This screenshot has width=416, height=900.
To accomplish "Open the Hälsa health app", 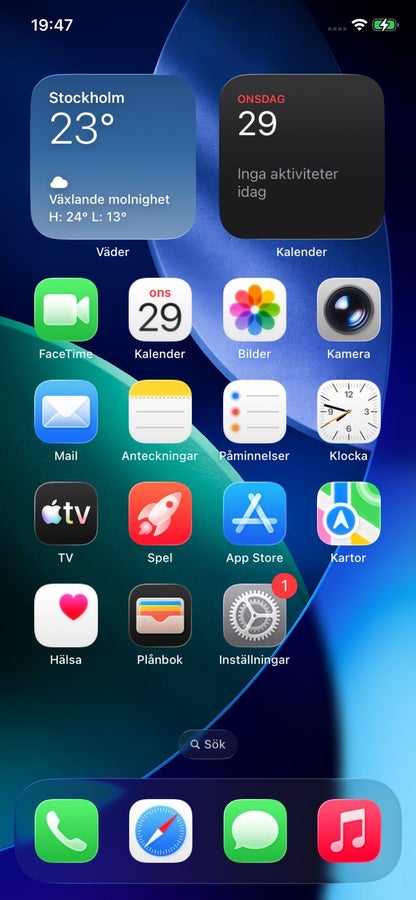I will tap(66, 616).
